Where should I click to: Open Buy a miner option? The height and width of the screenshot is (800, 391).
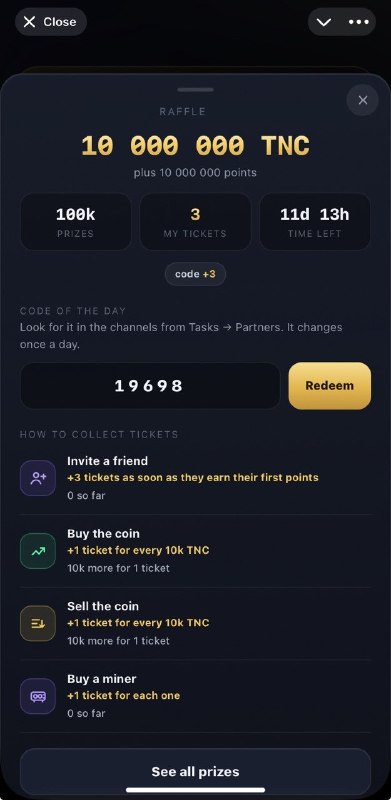point(196,696)
